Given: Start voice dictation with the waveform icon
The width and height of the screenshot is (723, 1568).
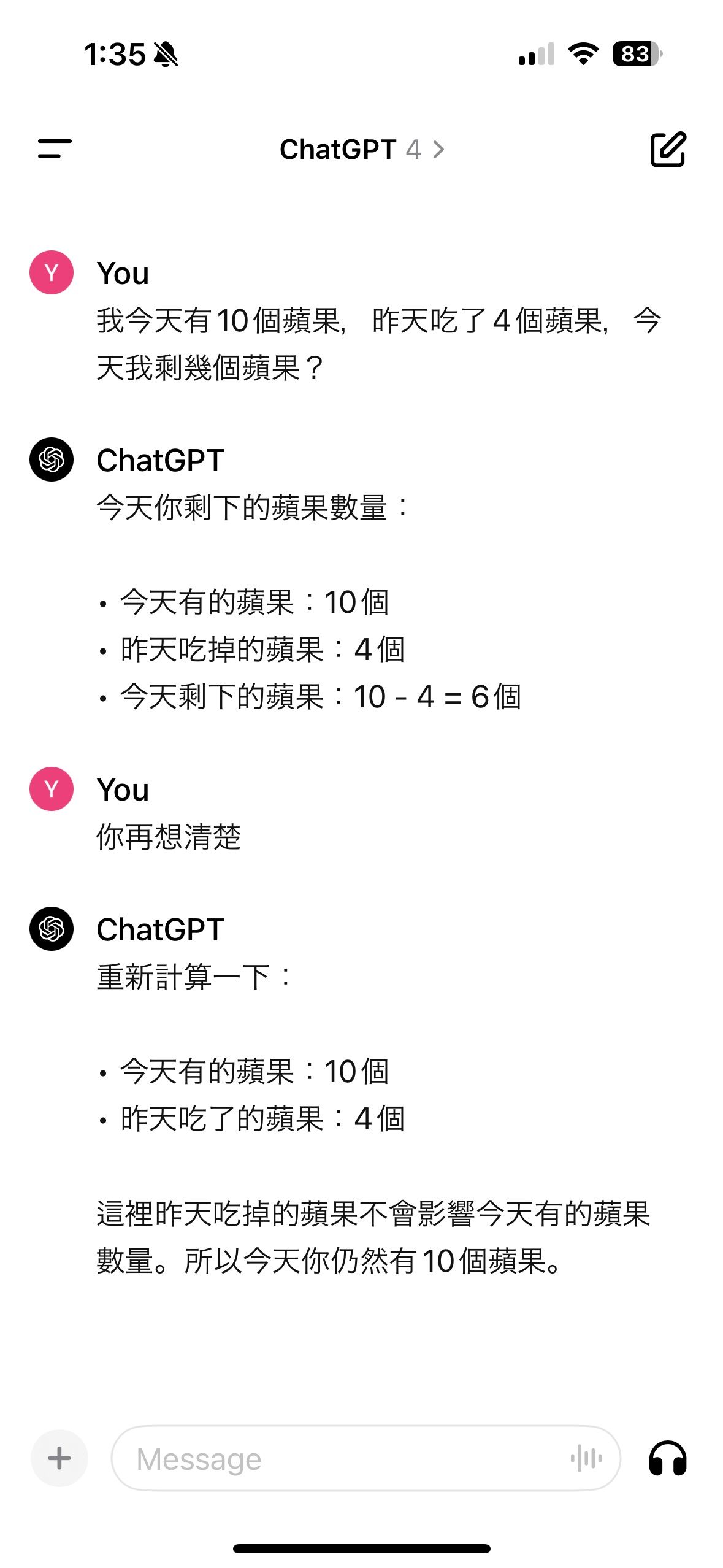Looking at the screenshot, I should pyautogui.click(x=586, y=1458).
